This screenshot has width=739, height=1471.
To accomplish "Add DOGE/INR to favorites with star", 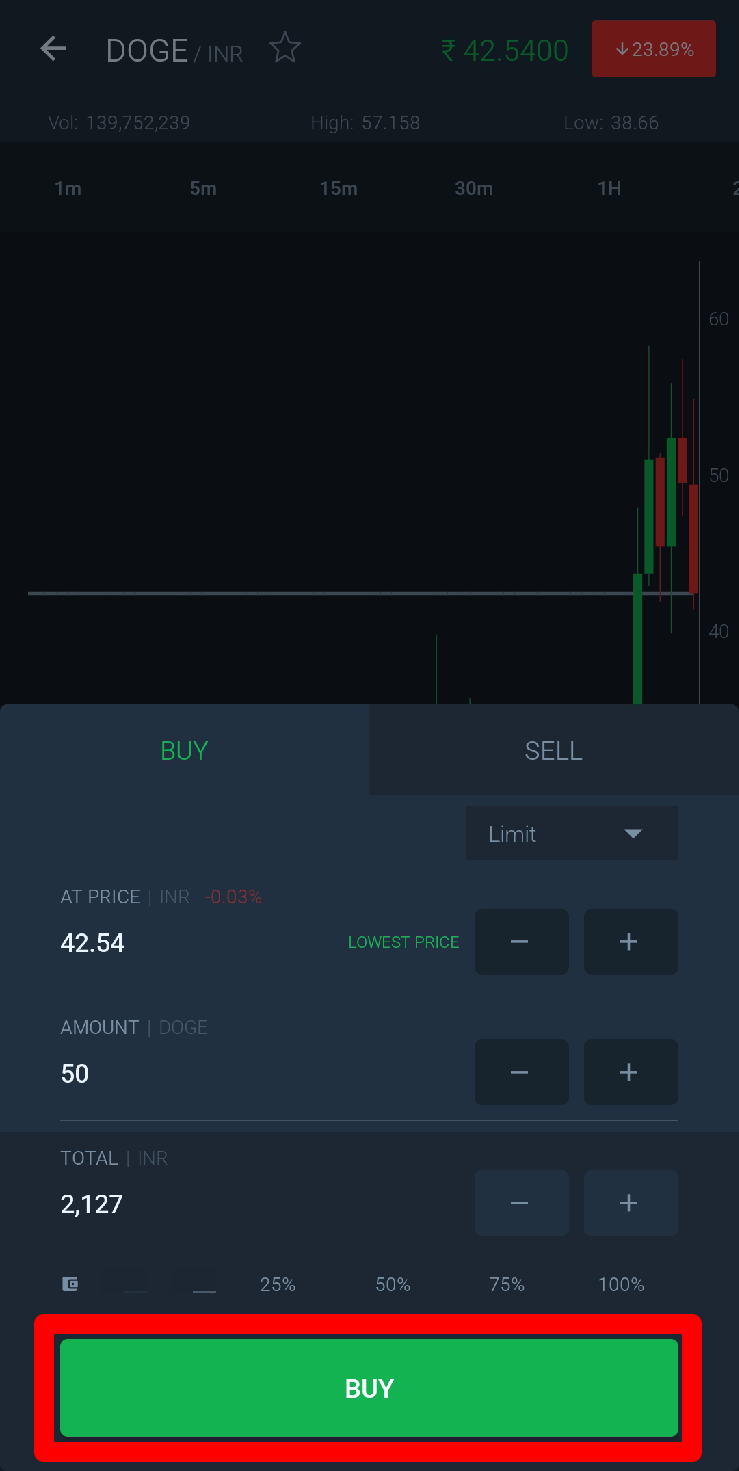I will [285, 48].
